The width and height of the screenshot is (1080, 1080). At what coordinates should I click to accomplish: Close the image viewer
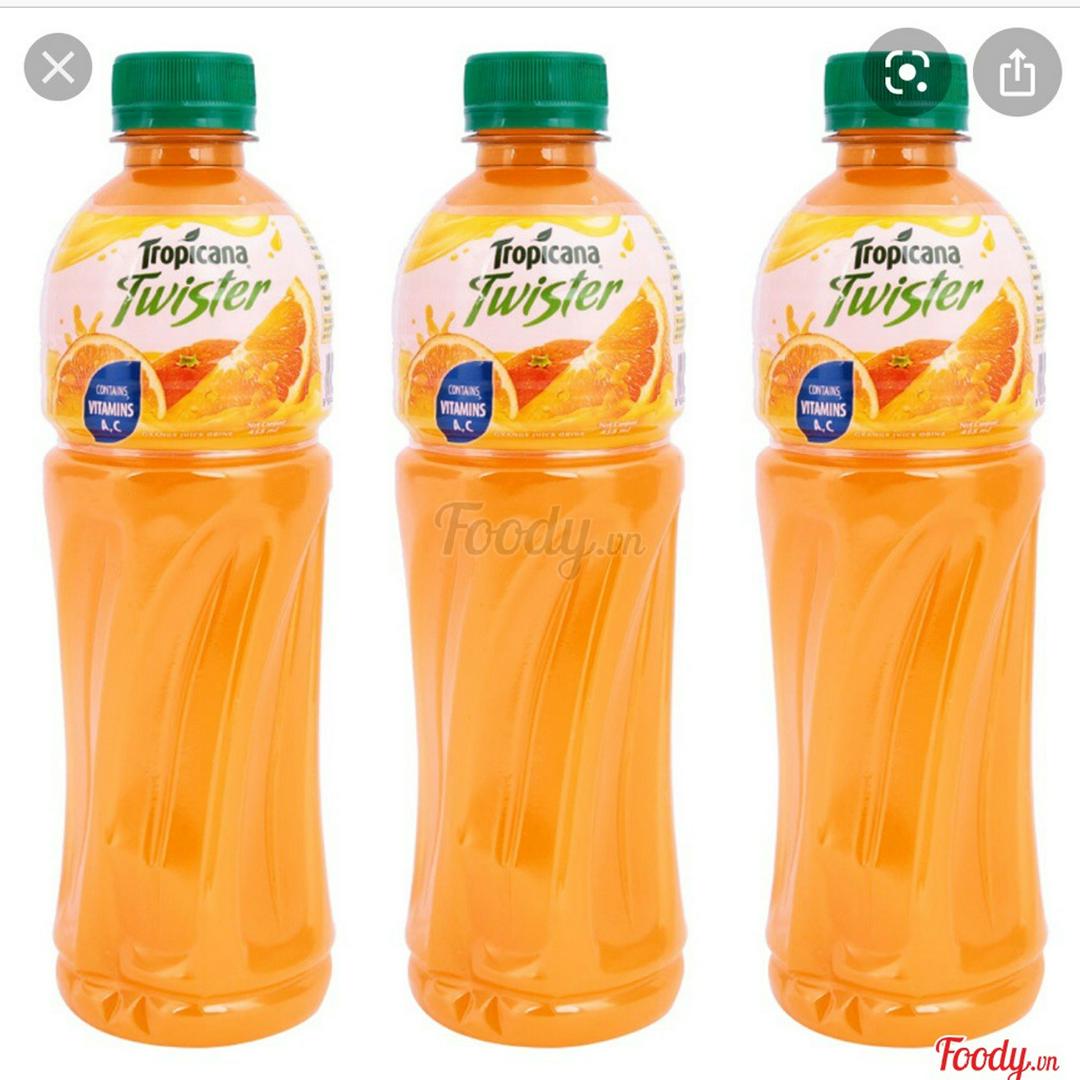(x=58, y=67)
